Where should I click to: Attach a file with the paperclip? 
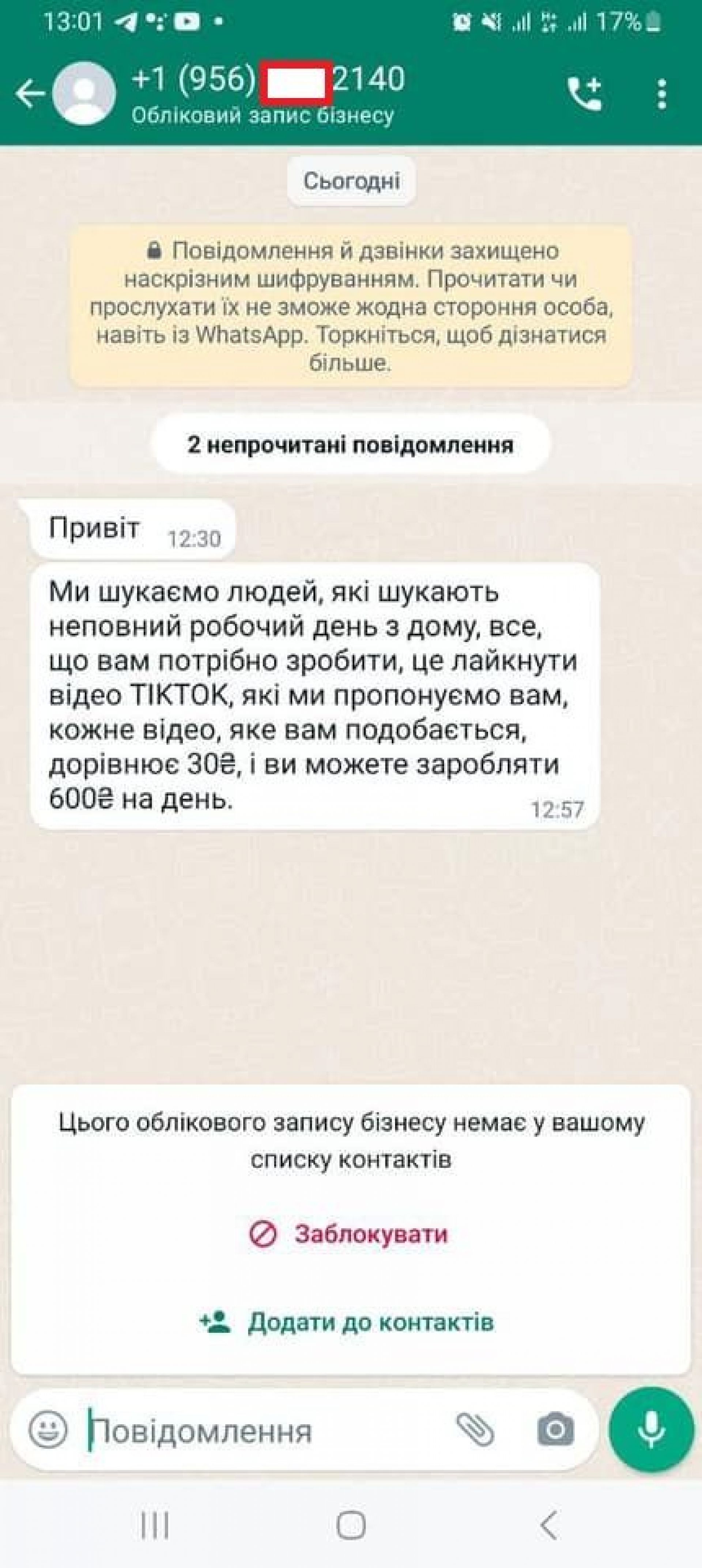[x=475, y=1429]
